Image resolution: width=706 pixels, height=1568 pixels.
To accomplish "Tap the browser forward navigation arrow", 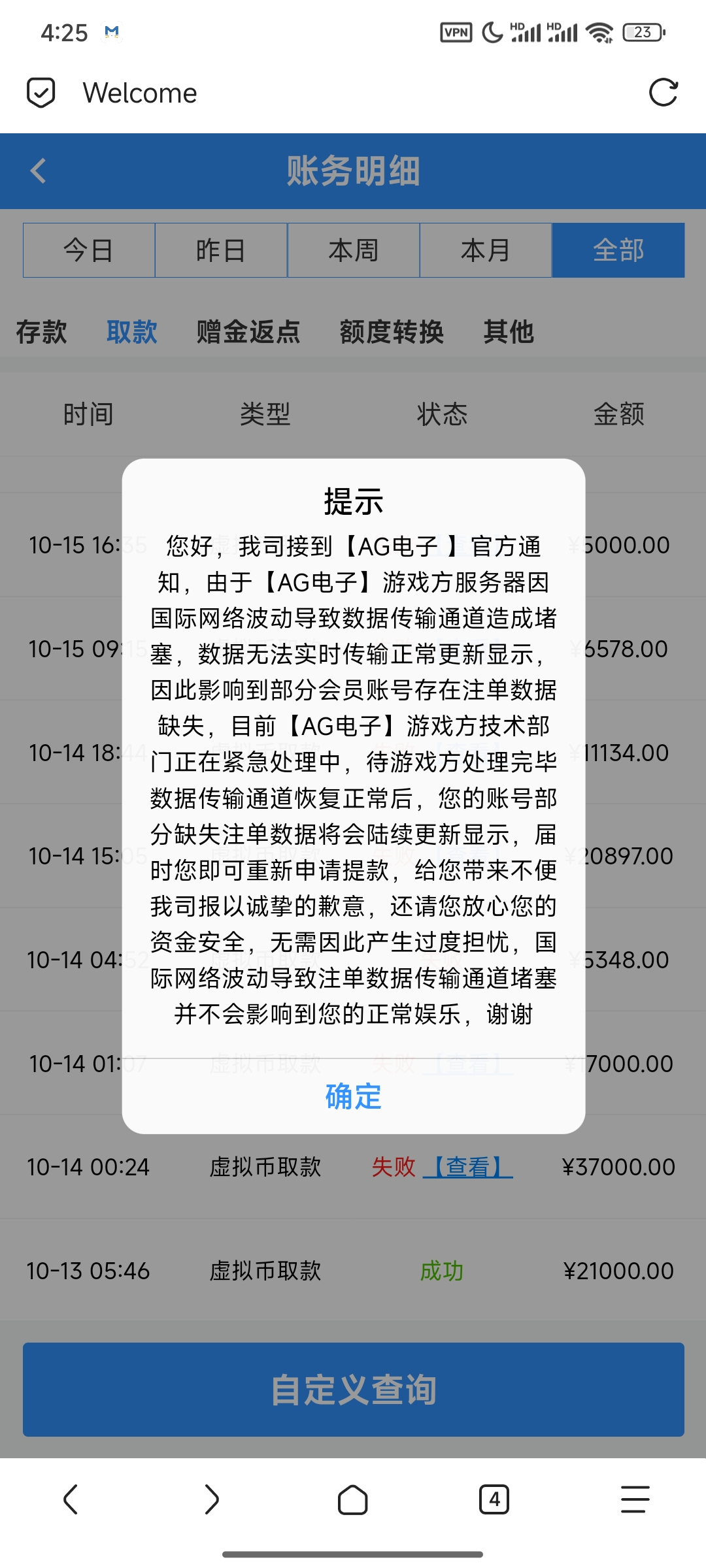I will point(212,1500).
